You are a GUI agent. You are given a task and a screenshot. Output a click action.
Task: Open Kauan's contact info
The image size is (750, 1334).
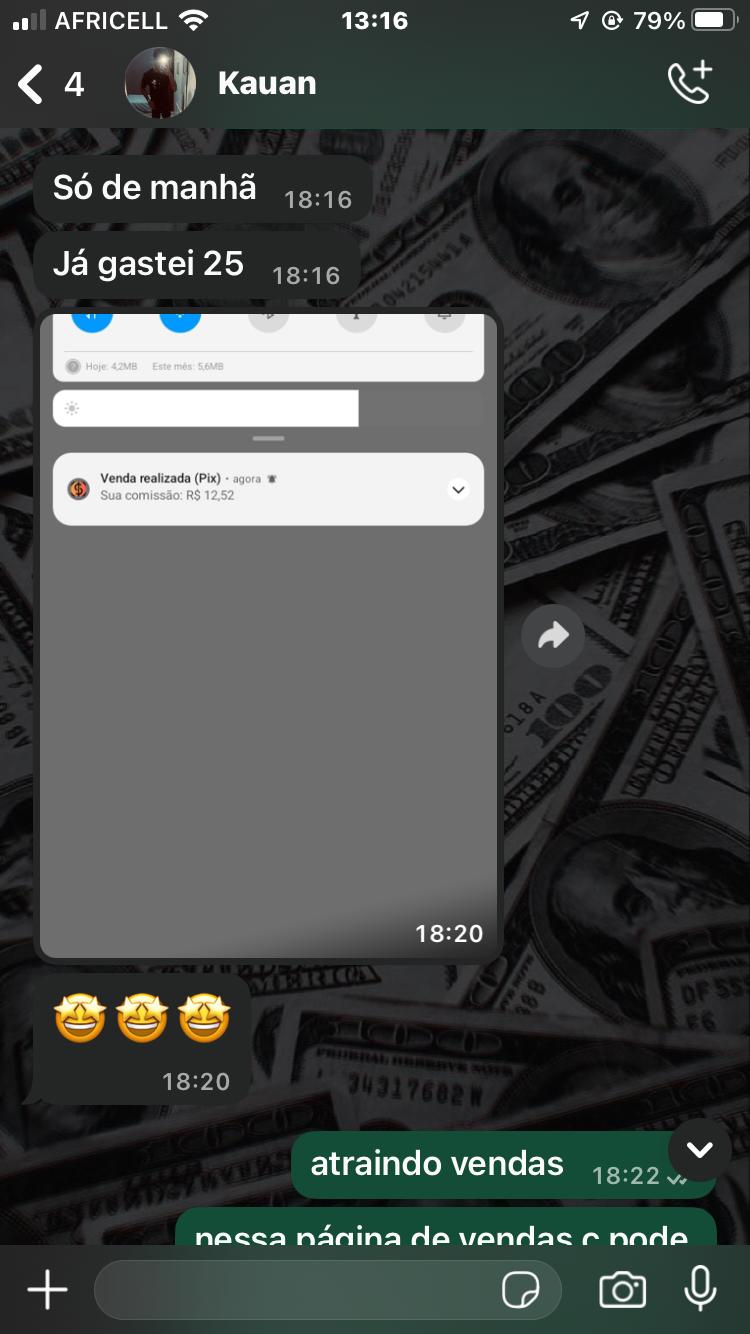266,84
